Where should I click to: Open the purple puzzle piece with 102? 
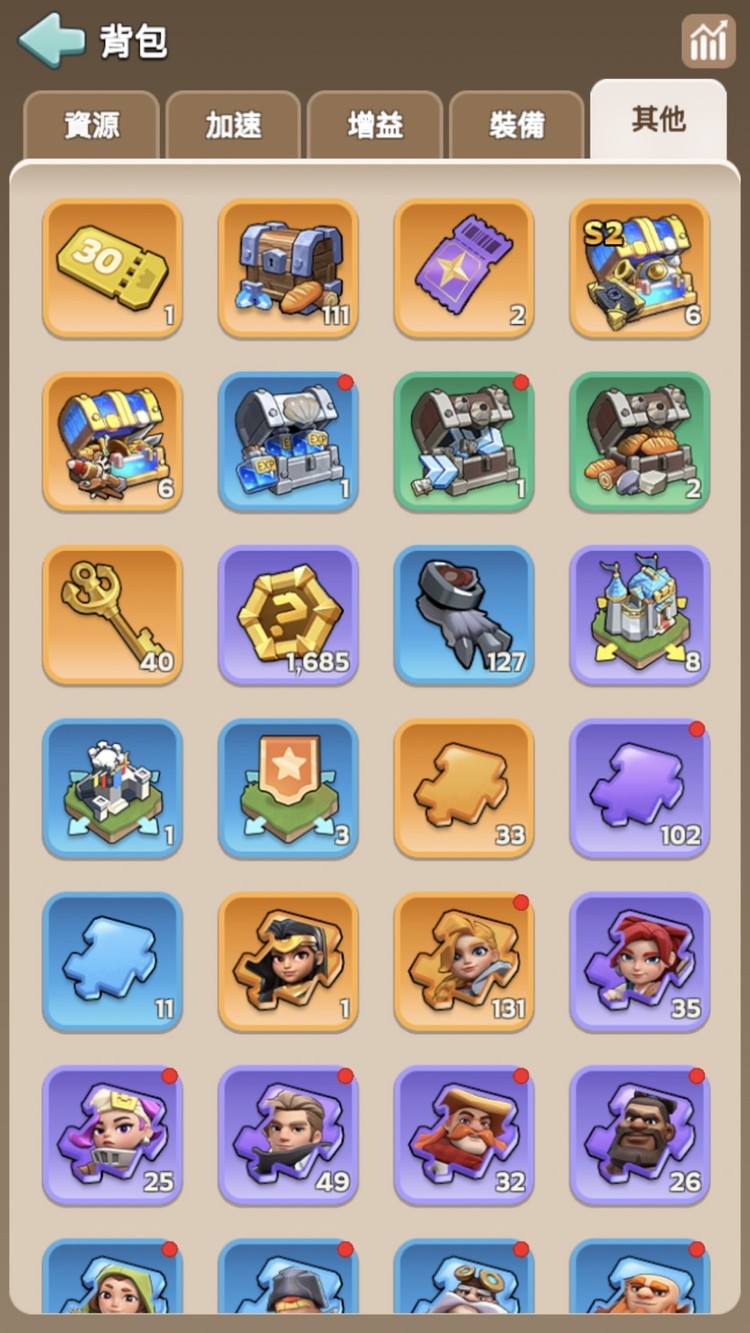pyautogui.click(x=640, y=788)
